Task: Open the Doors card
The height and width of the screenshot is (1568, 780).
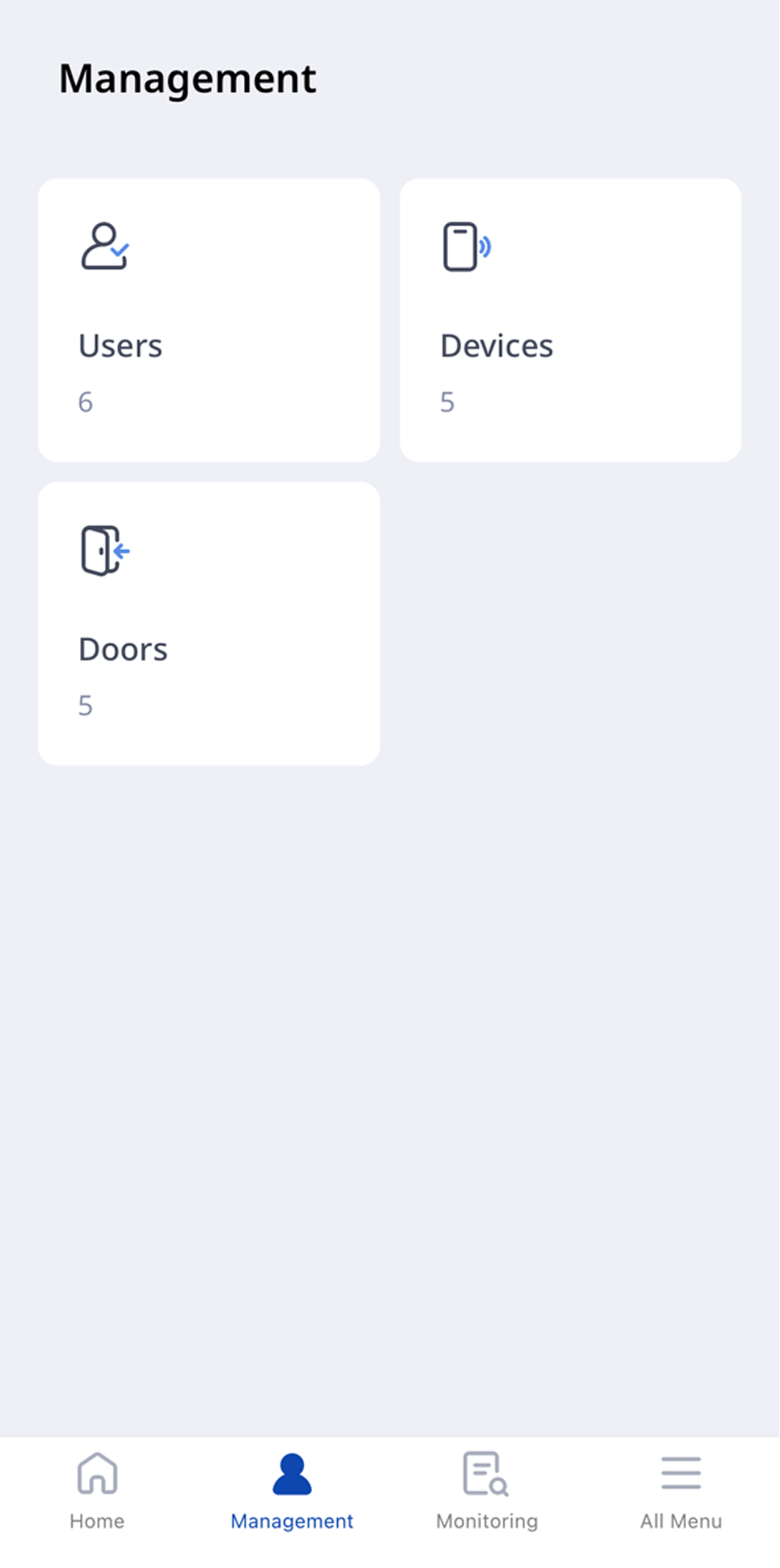Action: point(209,624)
